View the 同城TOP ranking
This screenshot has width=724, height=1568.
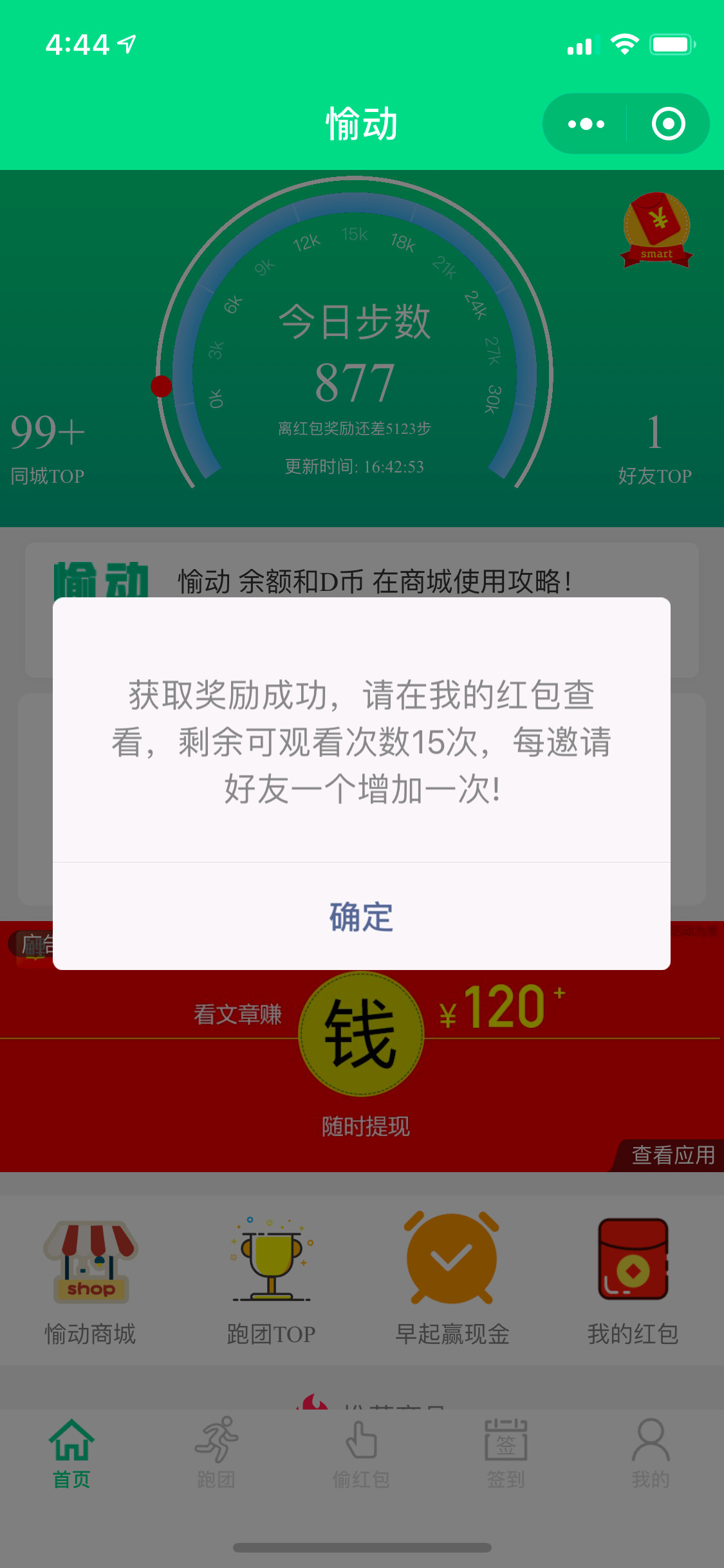[48, 449]
